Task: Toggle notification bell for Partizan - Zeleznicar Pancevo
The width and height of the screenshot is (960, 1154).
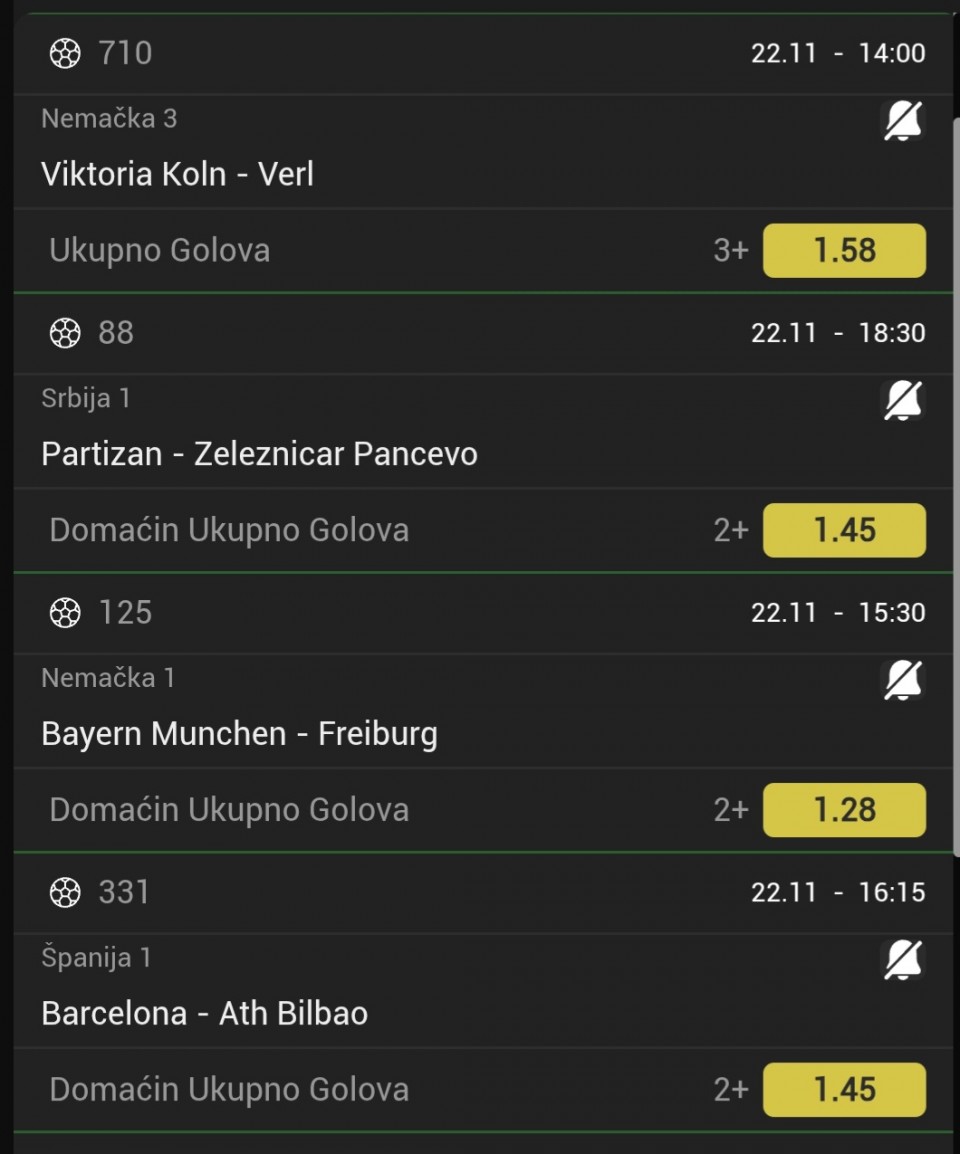Action: click(903, 401)
